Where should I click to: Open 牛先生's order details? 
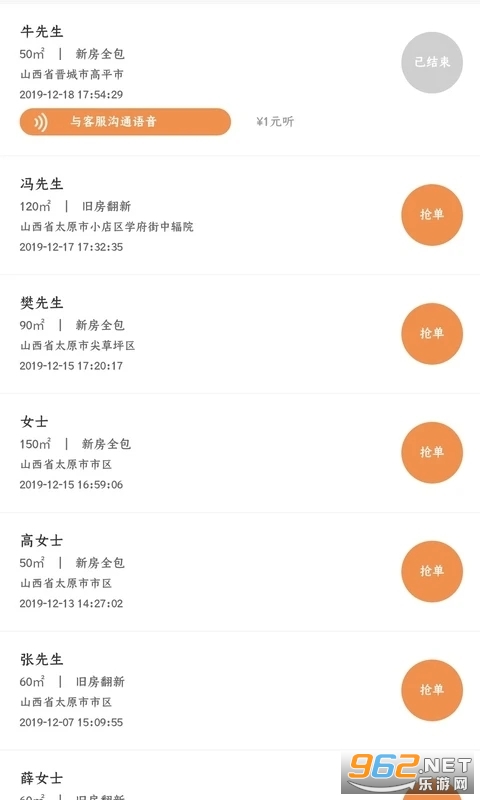pyautogui.click(x=240, y=80)
